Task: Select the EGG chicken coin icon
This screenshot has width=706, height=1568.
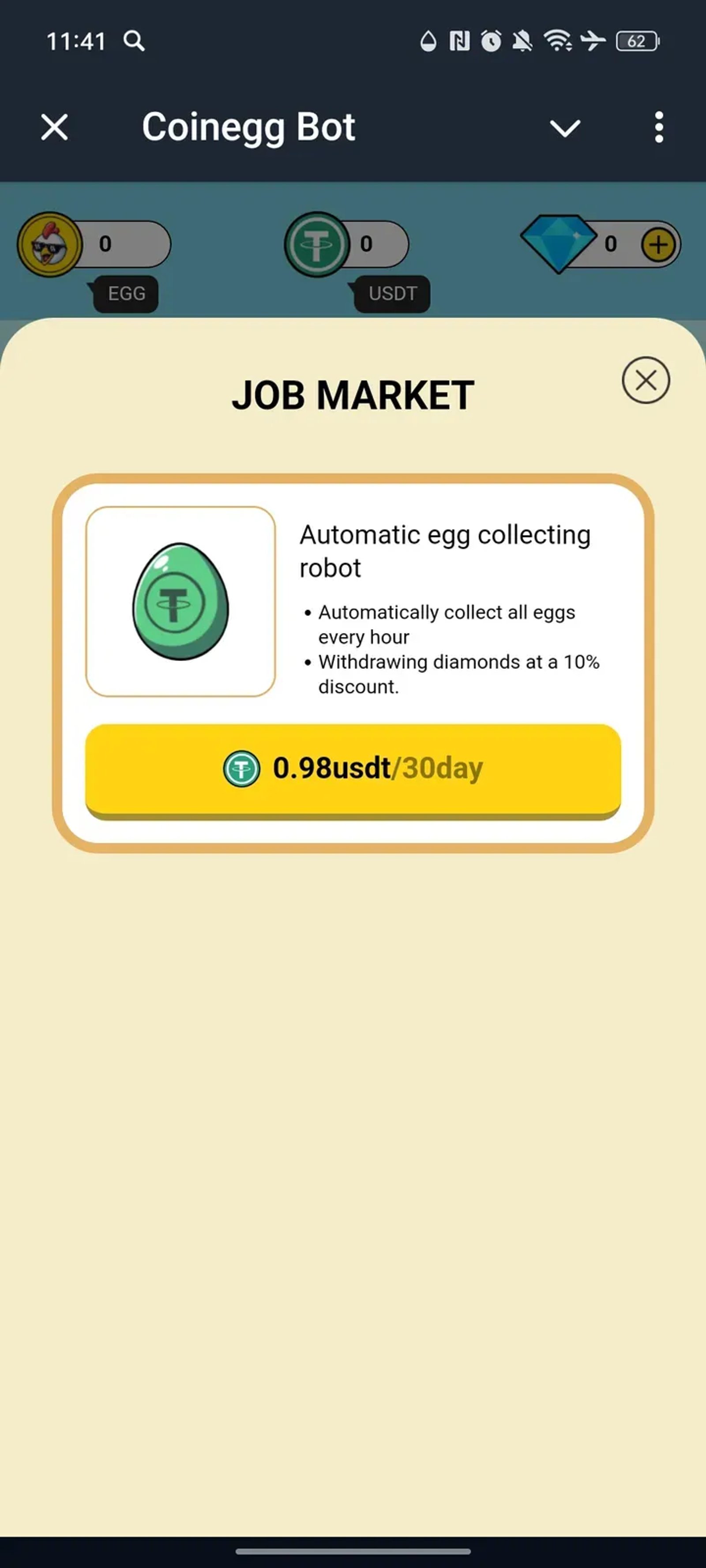Action: (x=49, y=243)
